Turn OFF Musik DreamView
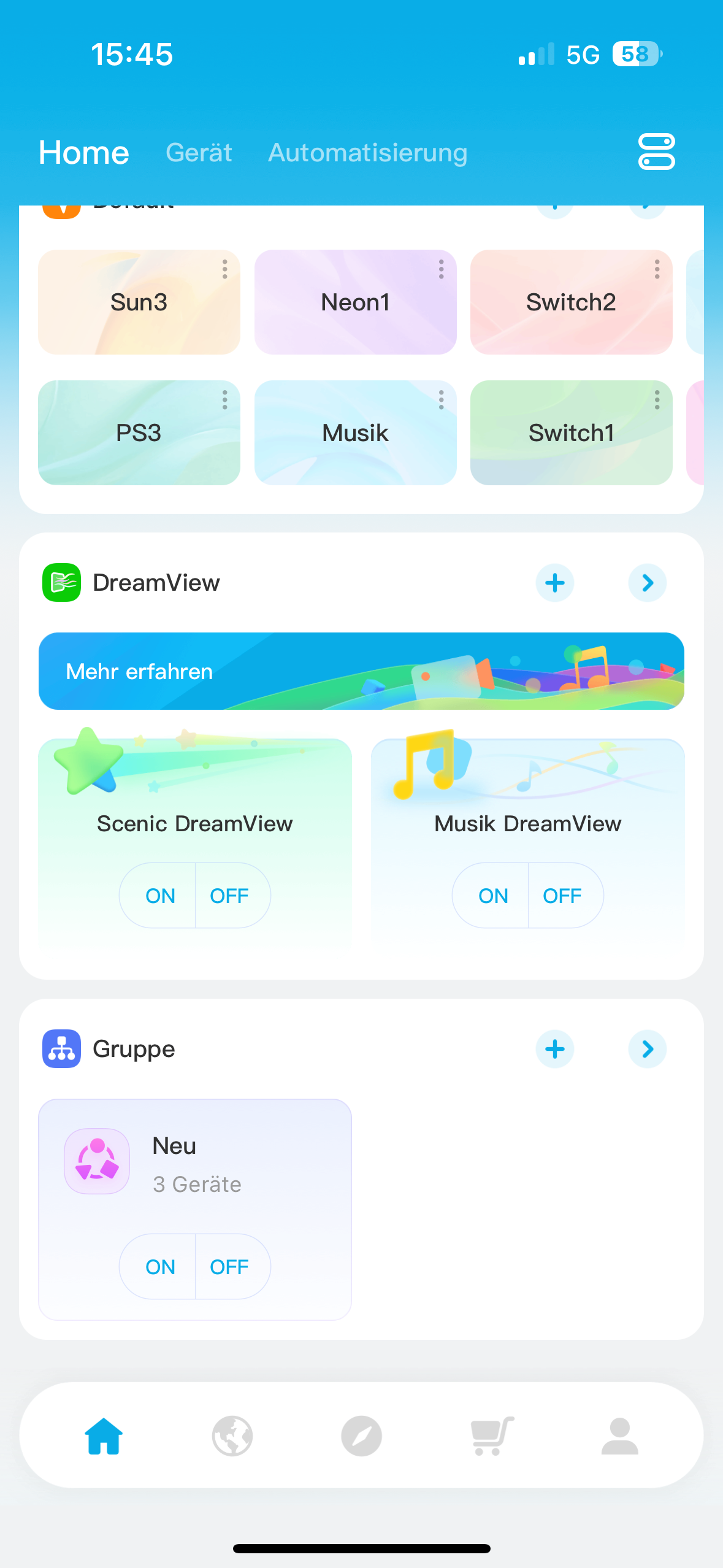This screenshot has height=1568, width=723. (x=562, y=896)
